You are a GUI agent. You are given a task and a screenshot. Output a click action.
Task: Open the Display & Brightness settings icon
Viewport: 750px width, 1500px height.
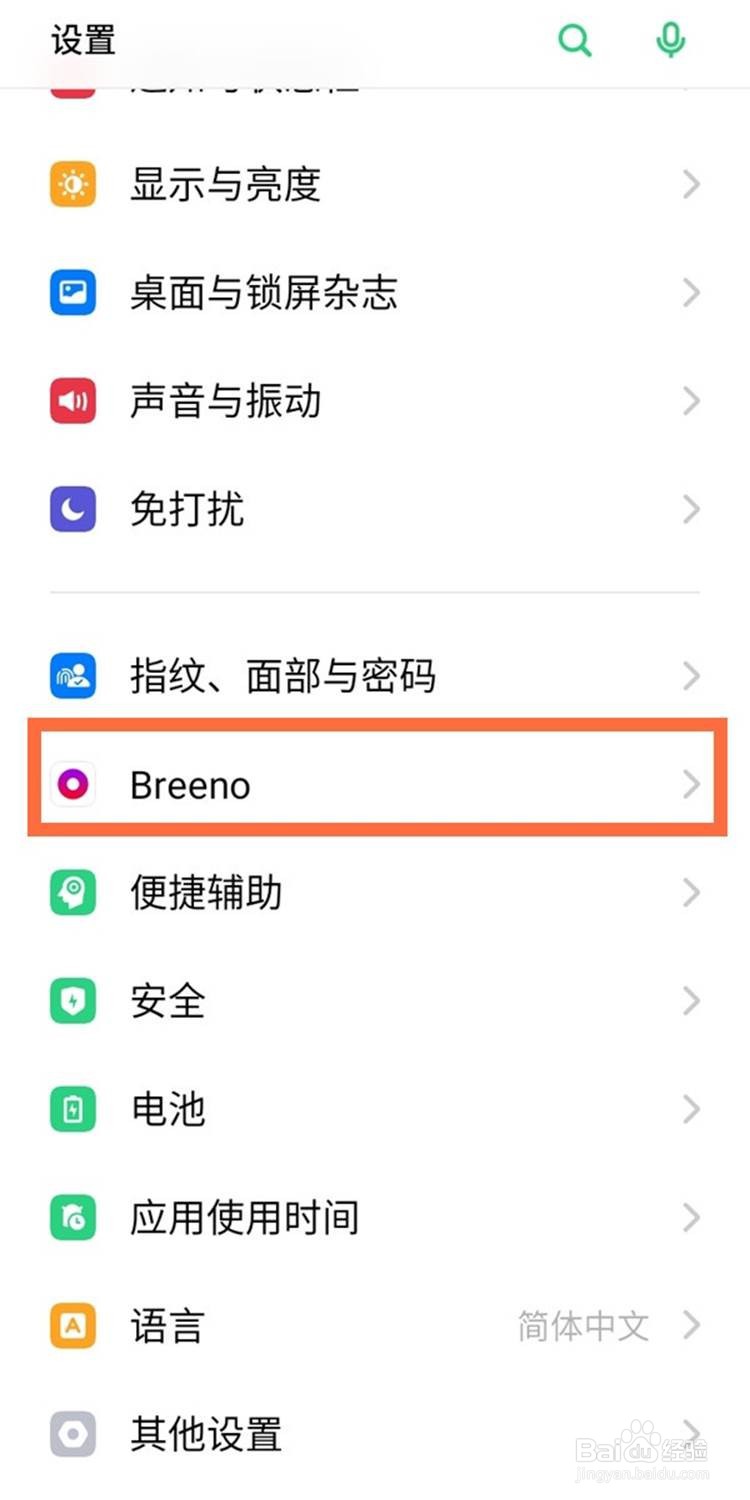[x=72, y=184]
